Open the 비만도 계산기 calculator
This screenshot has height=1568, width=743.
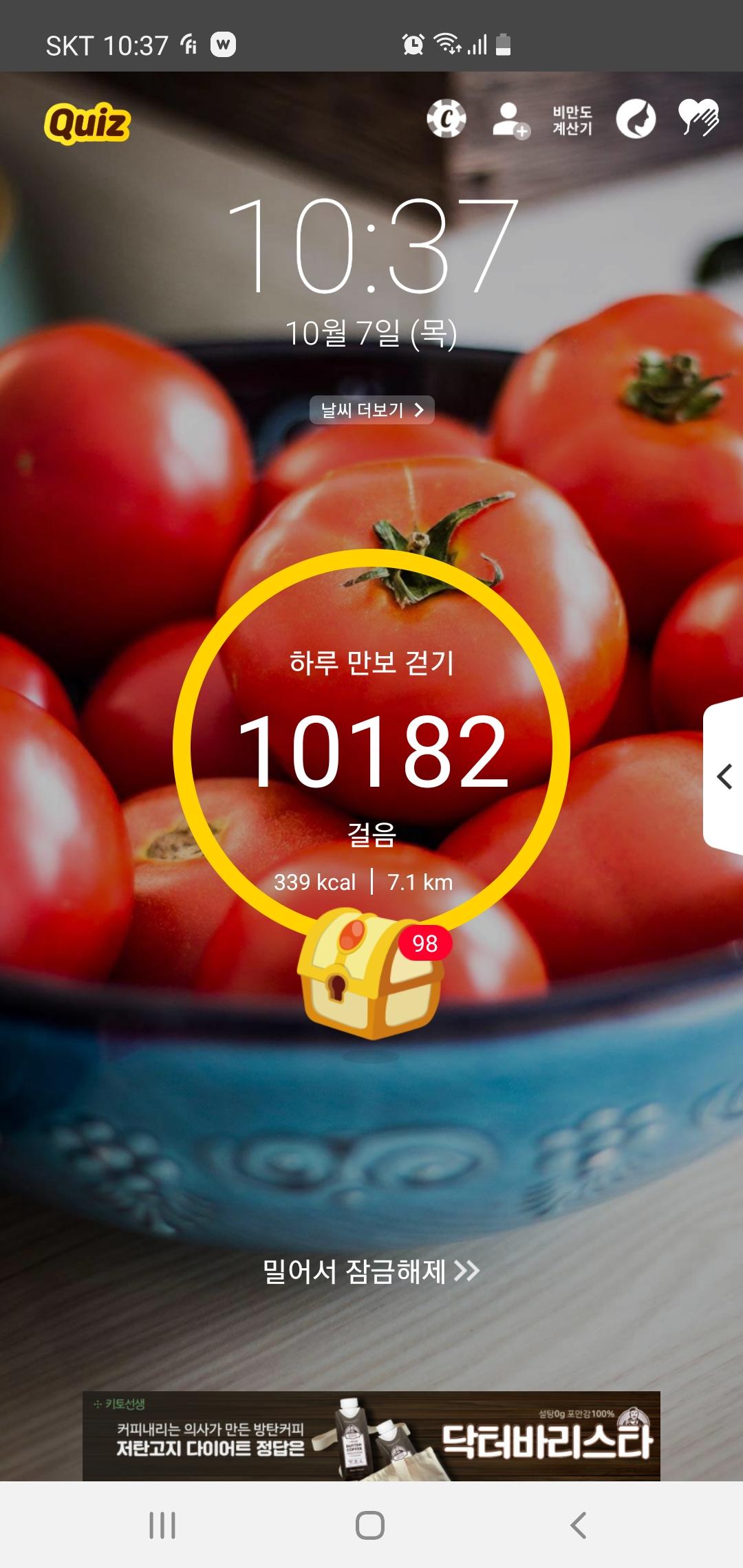coord(572,120)
